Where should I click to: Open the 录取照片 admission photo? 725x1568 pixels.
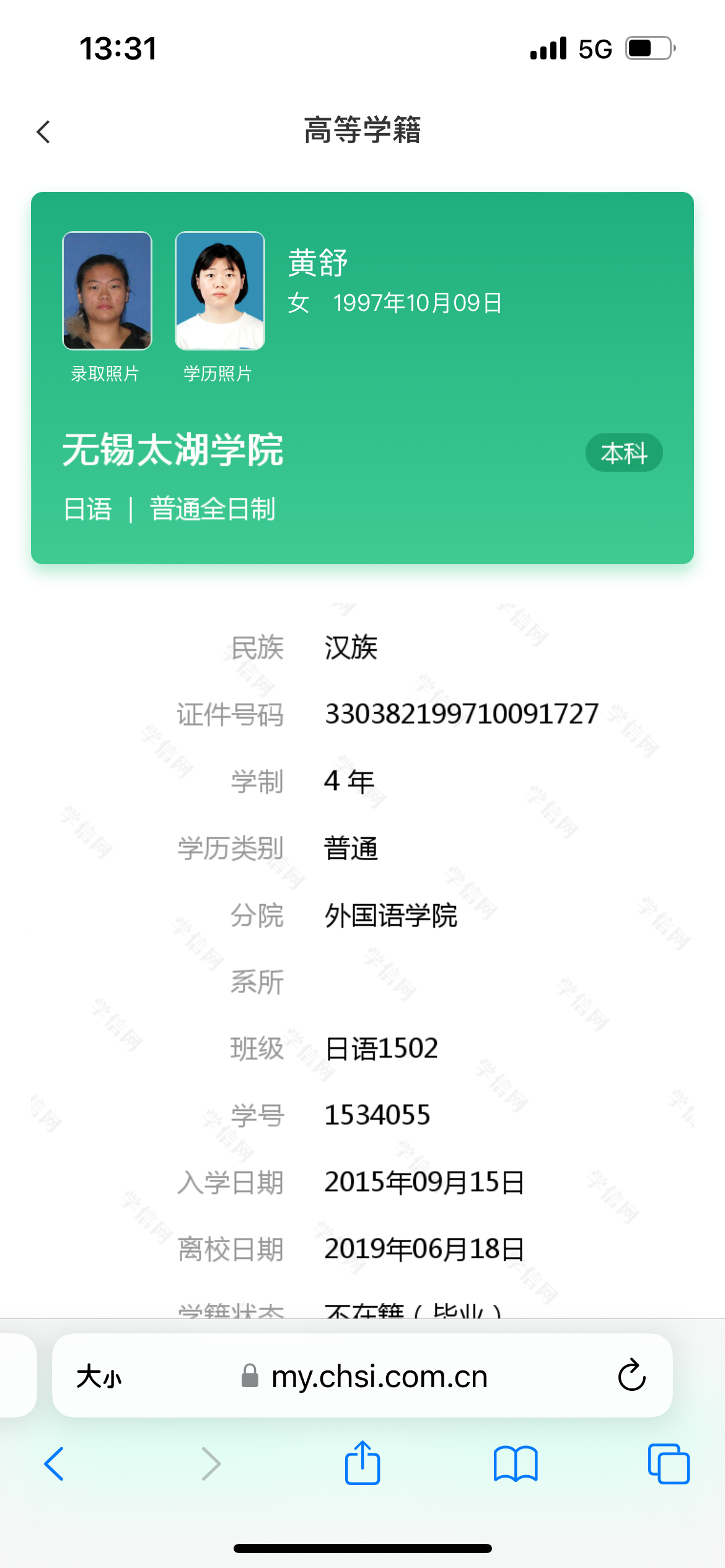coord(107,290)
